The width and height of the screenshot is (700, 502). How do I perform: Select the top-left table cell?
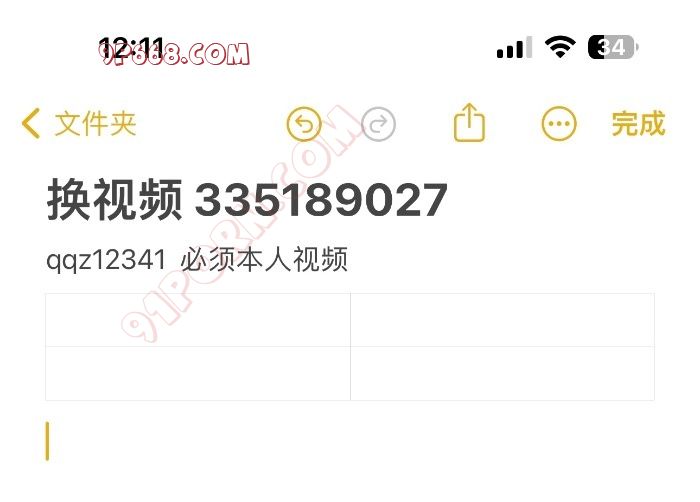pos(198,320)
